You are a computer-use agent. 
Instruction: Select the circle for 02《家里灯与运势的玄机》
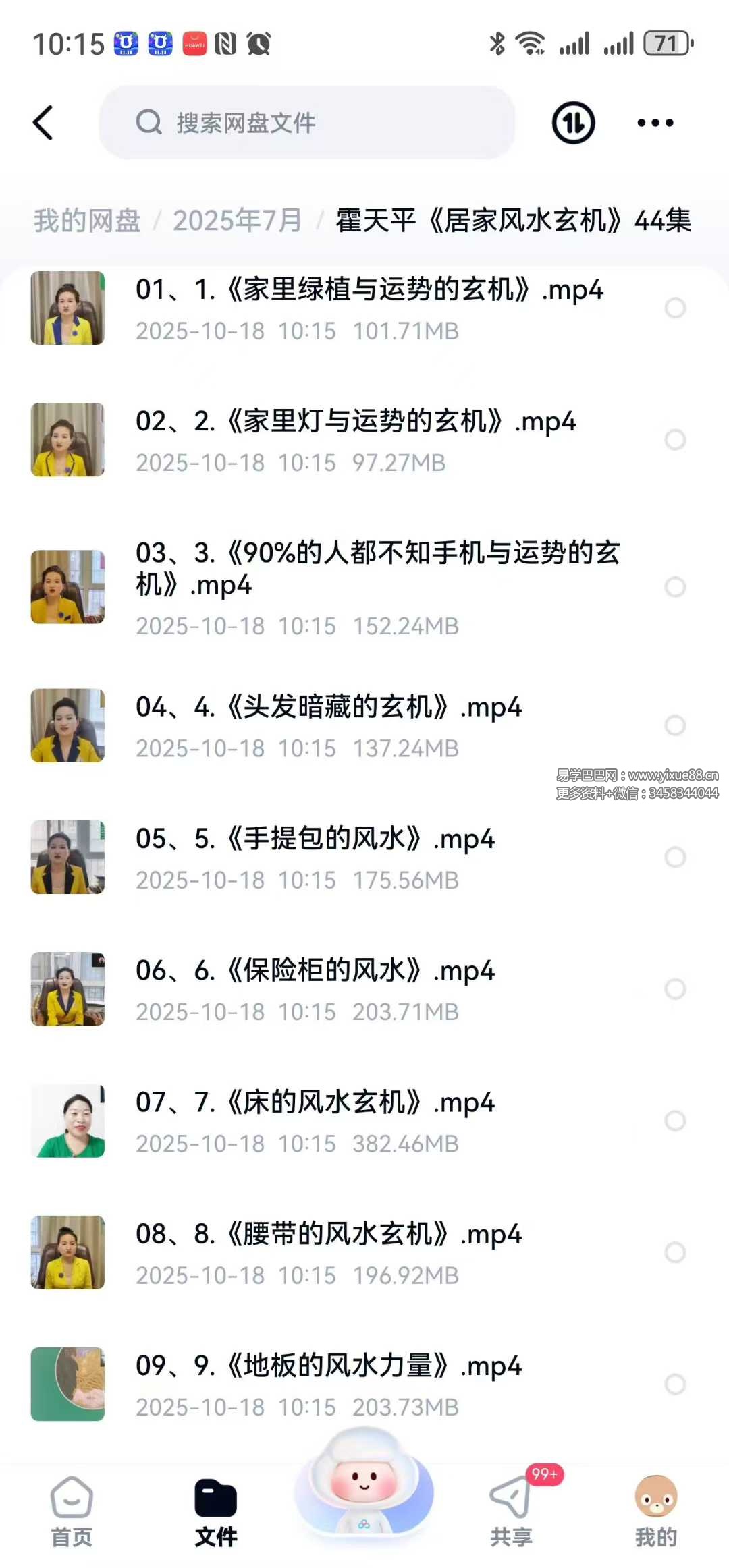pyautogui.click(x=675, y=440)
